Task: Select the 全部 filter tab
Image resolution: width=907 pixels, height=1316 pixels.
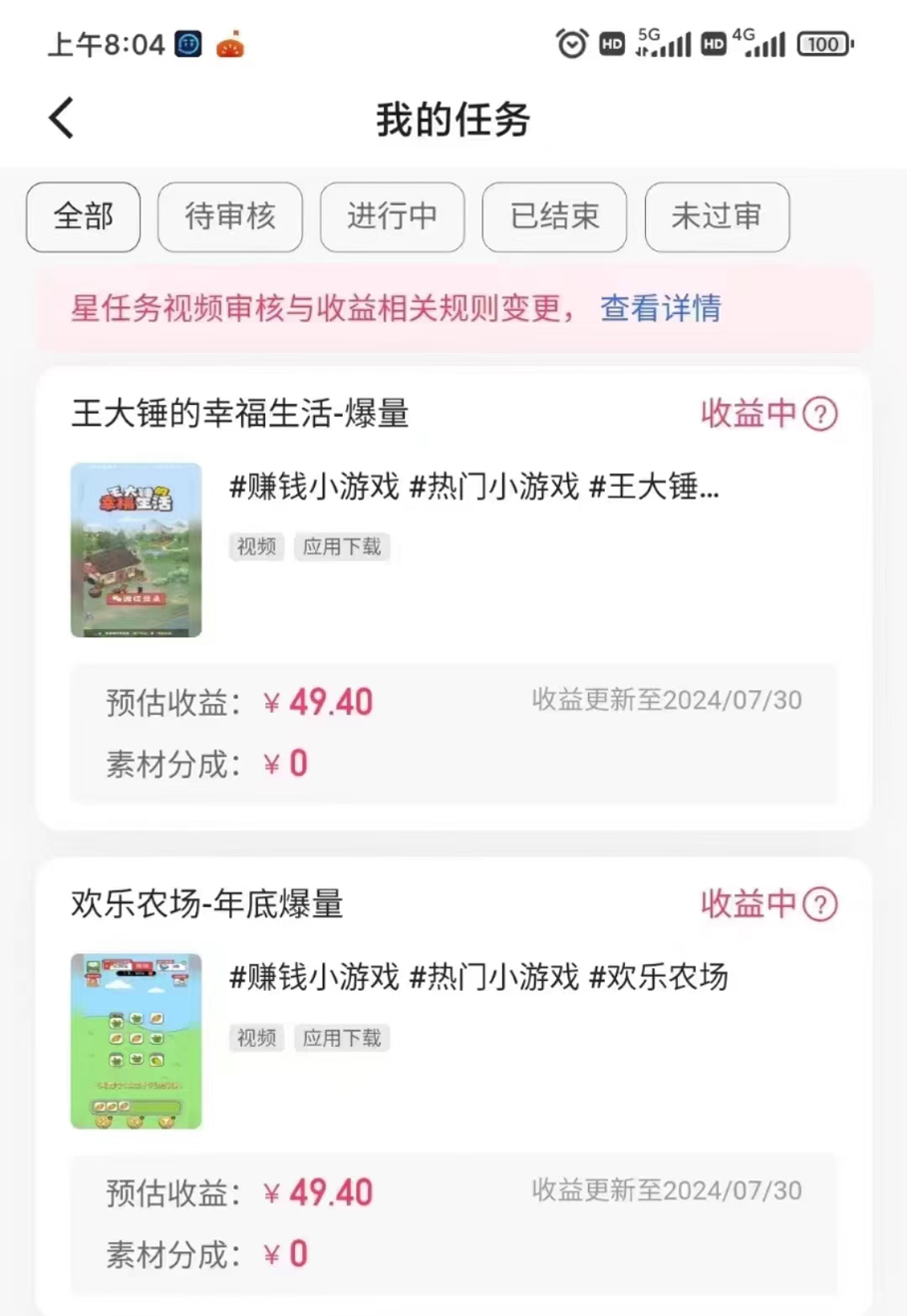Action: tap(83, 216)
